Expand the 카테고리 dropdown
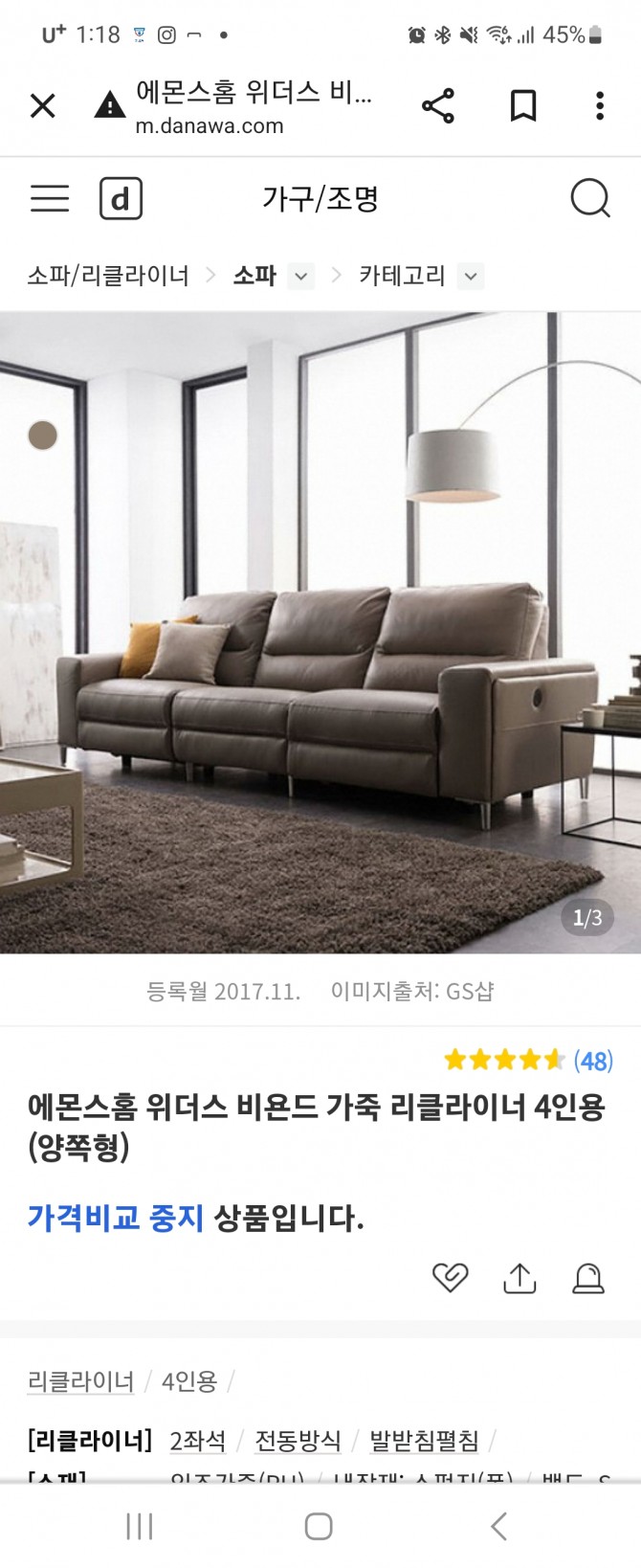Screen dimensions: 641x1568 [x=470, y=277]
